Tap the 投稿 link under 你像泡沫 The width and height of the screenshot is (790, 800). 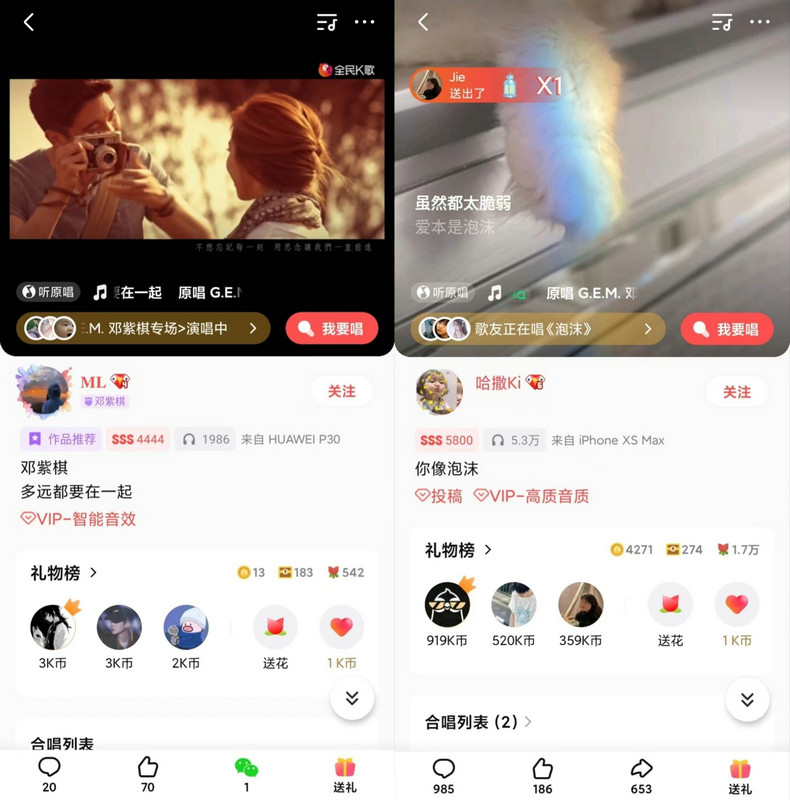coord(439,496)
